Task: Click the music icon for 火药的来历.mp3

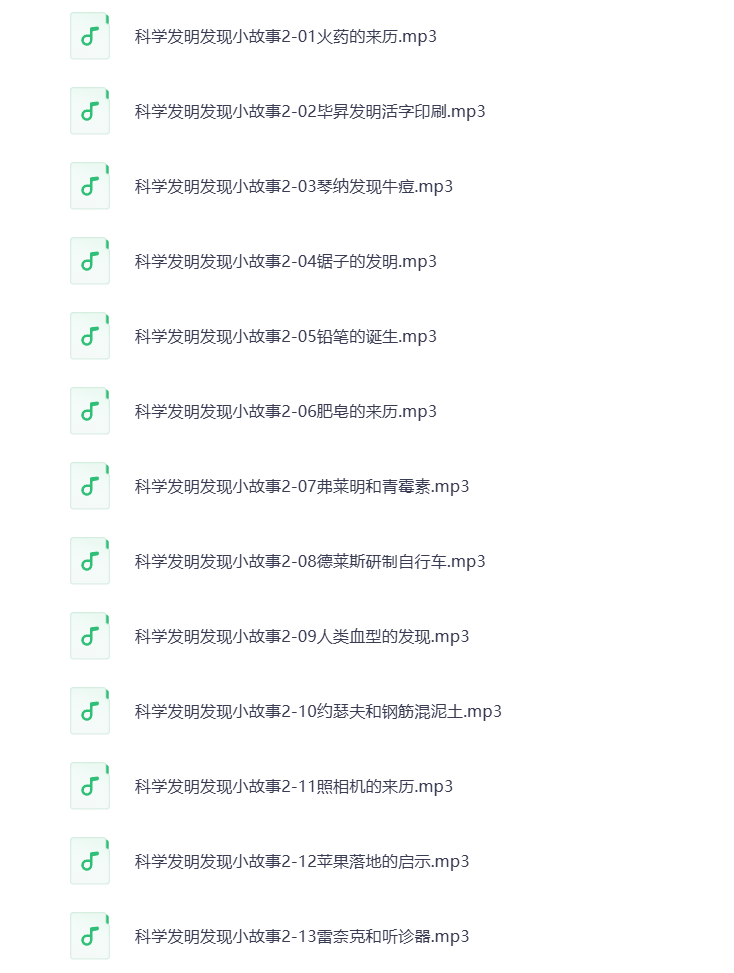Action: point(90,36)
